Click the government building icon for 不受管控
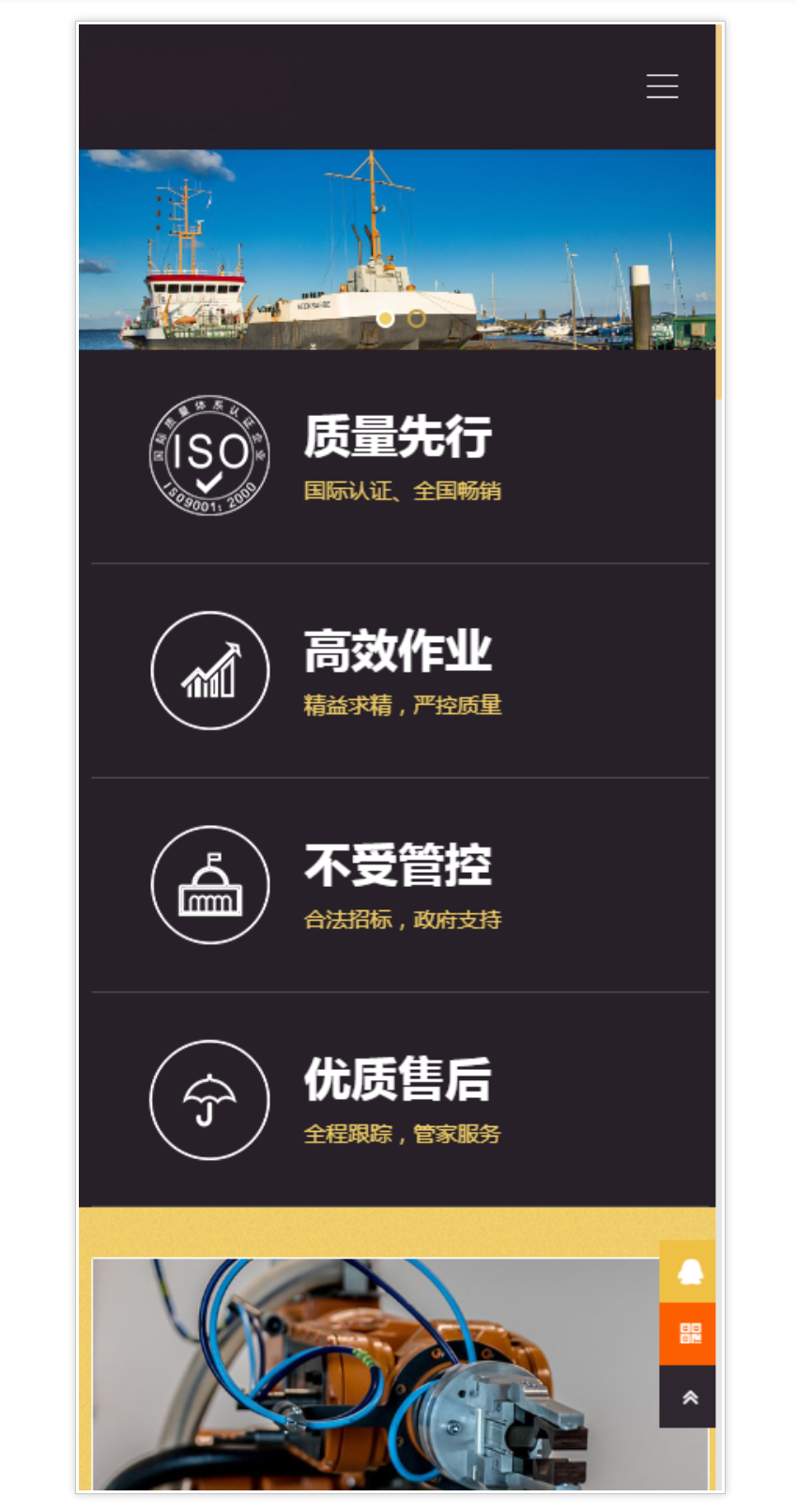Image resolution: width=797 pixels, height=1512 pixels. 208,884
